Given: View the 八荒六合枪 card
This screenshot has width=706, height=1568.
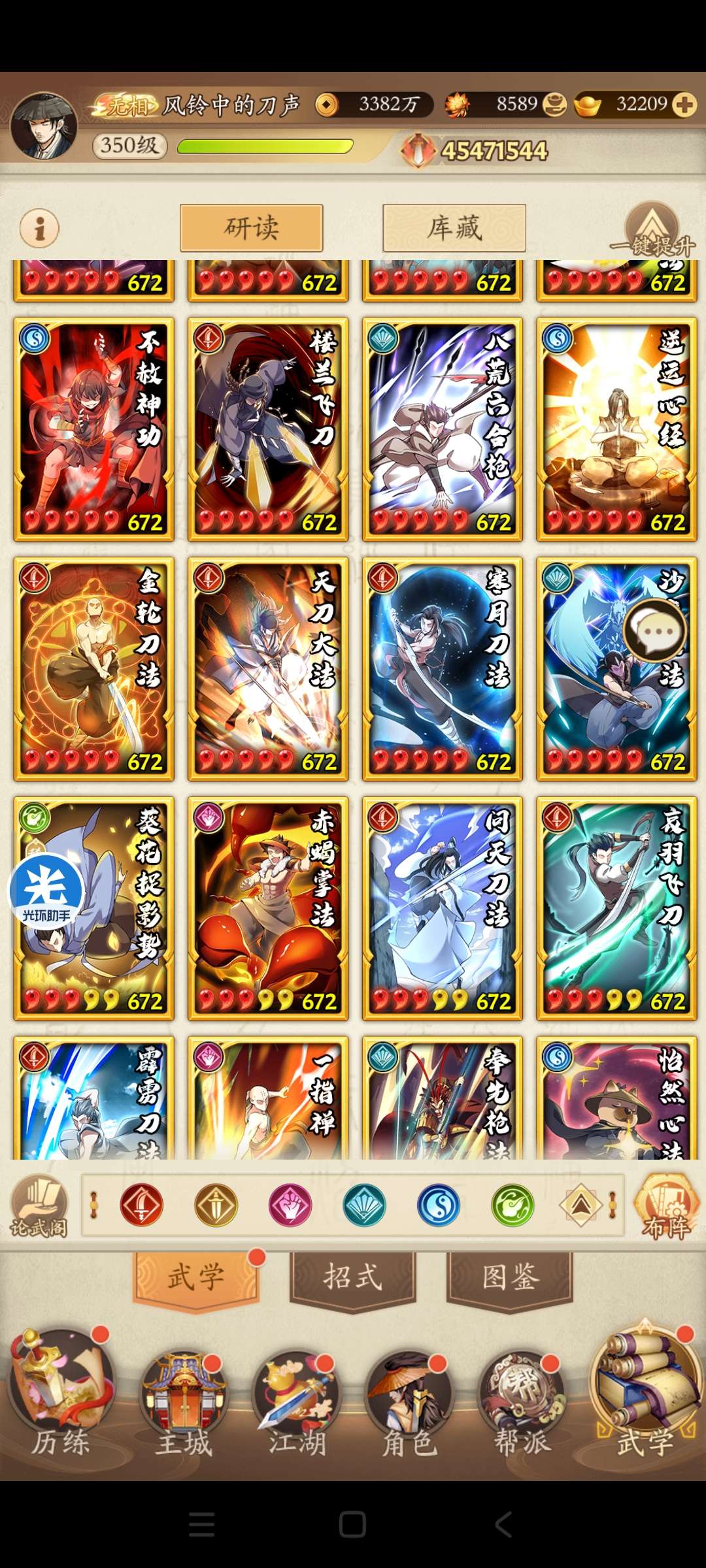Looking at the screenshot, I should pos(442,429).
